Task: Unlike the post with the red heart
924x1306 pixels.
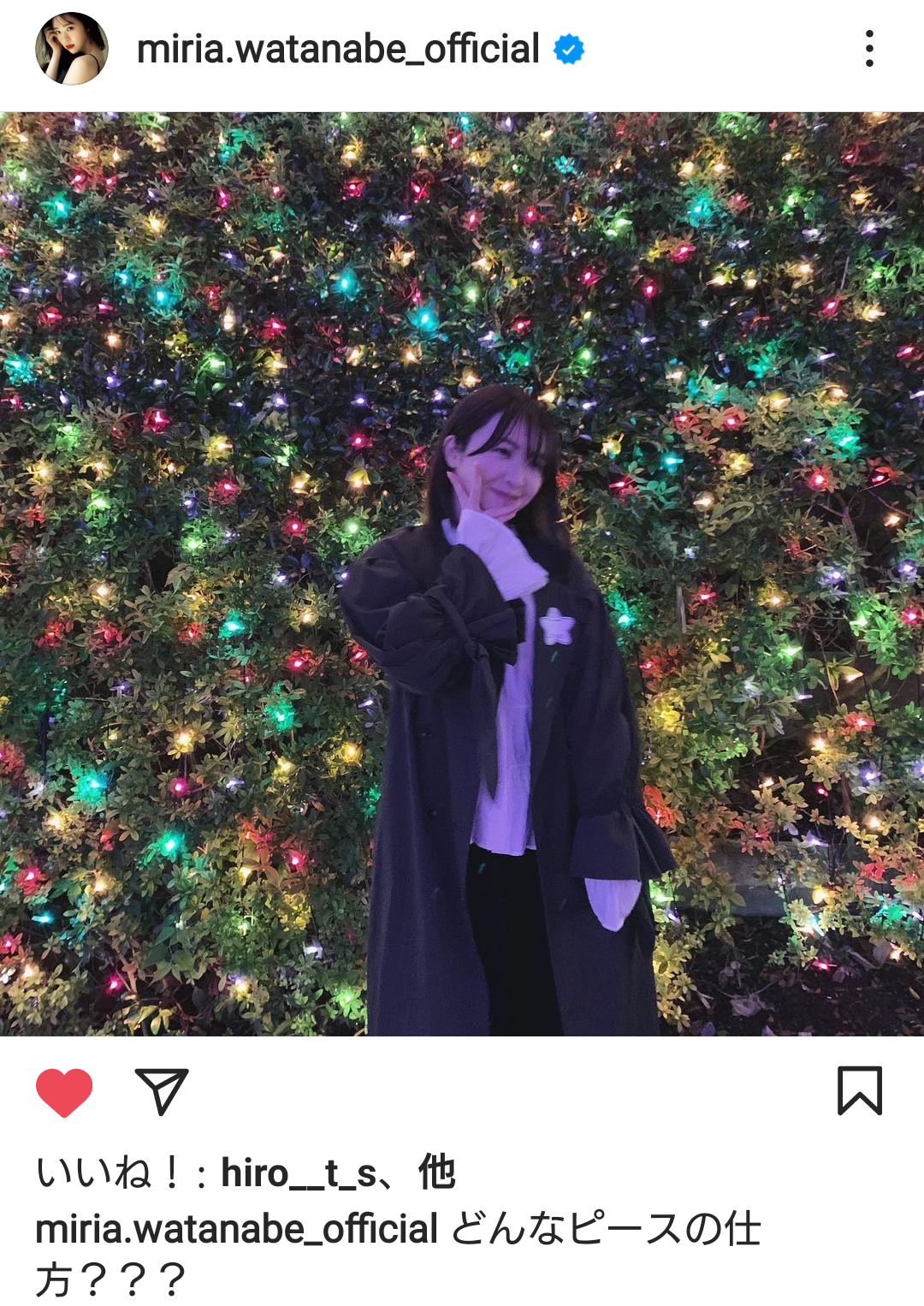Action: point(64,1092)
